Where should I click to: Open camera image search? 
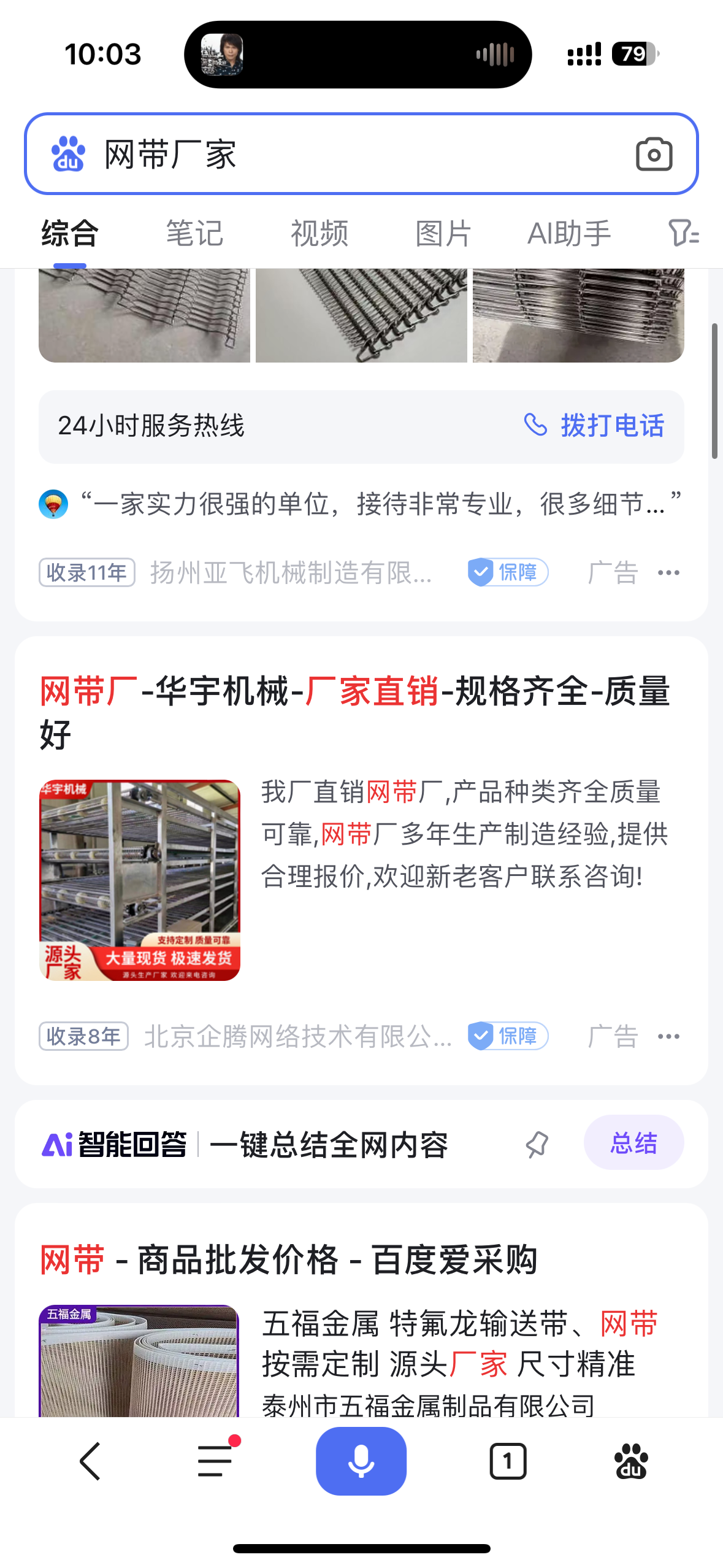(654, 154)
